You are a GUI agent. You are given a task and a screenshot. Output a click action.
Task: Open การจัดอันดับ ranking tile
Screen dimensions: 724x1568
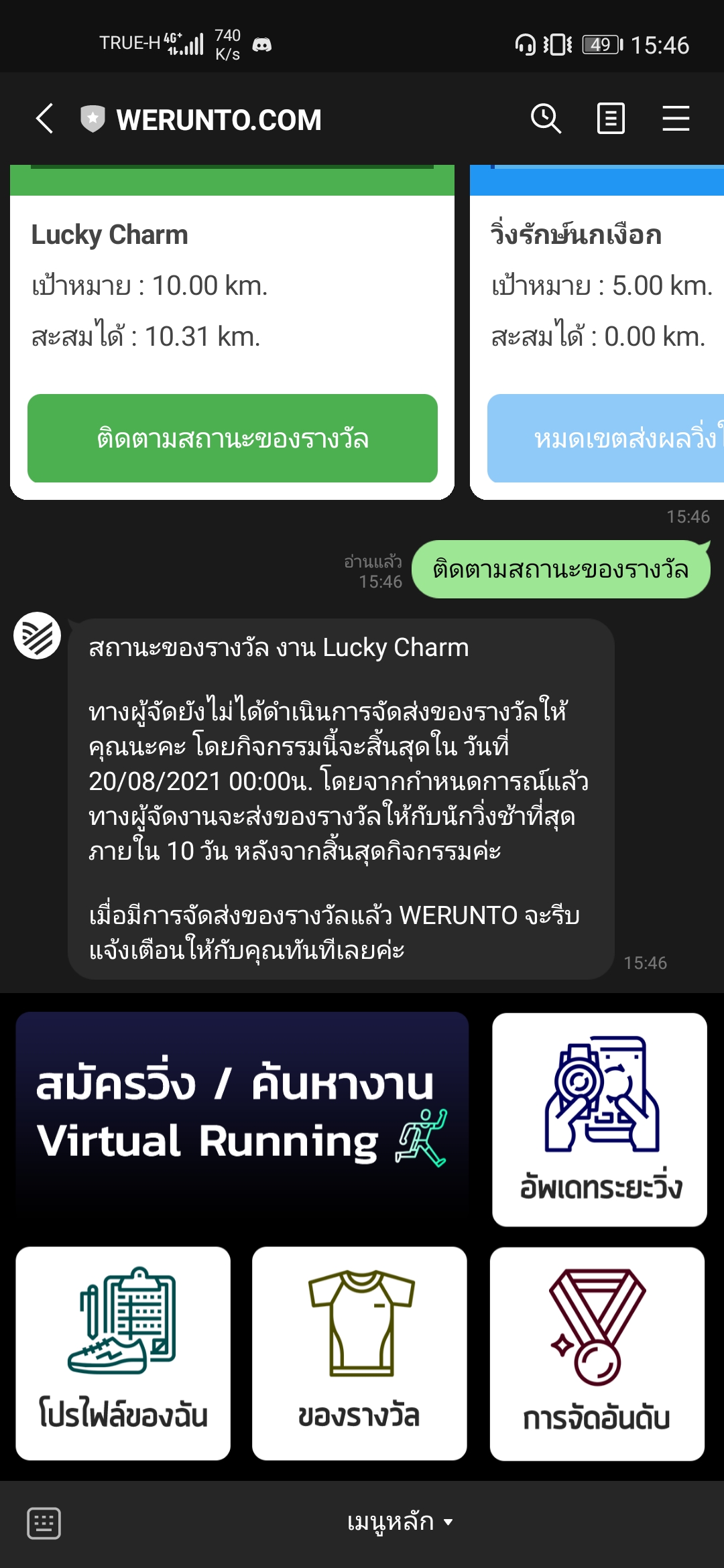[x=597, y=1354]
